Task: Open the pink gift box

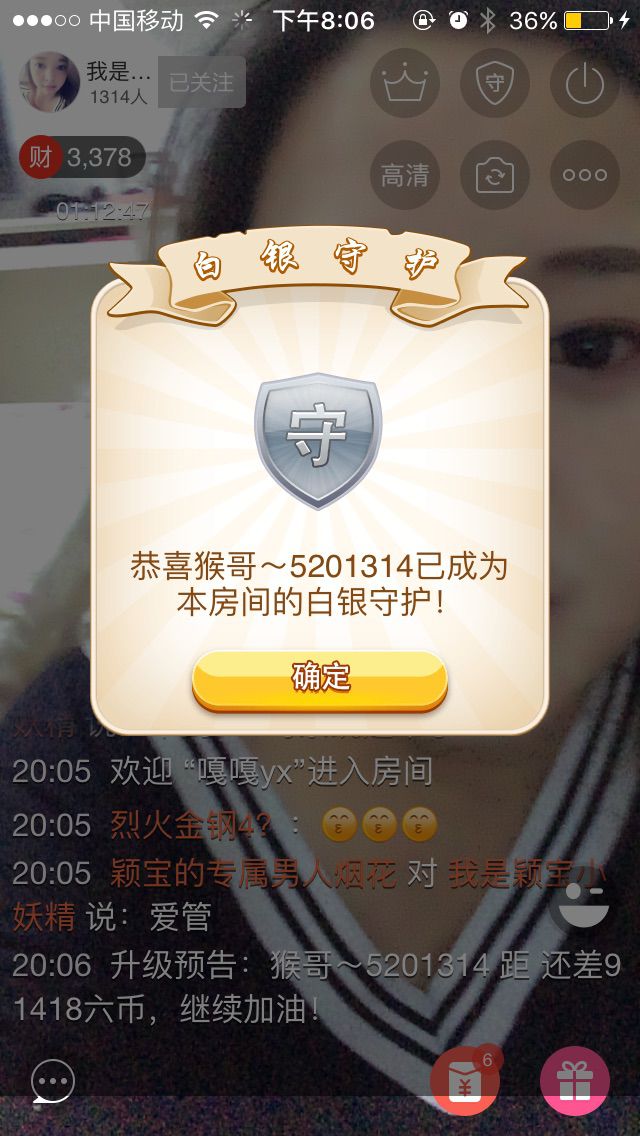Action: pyautogui.click(x=574, y=1081)
